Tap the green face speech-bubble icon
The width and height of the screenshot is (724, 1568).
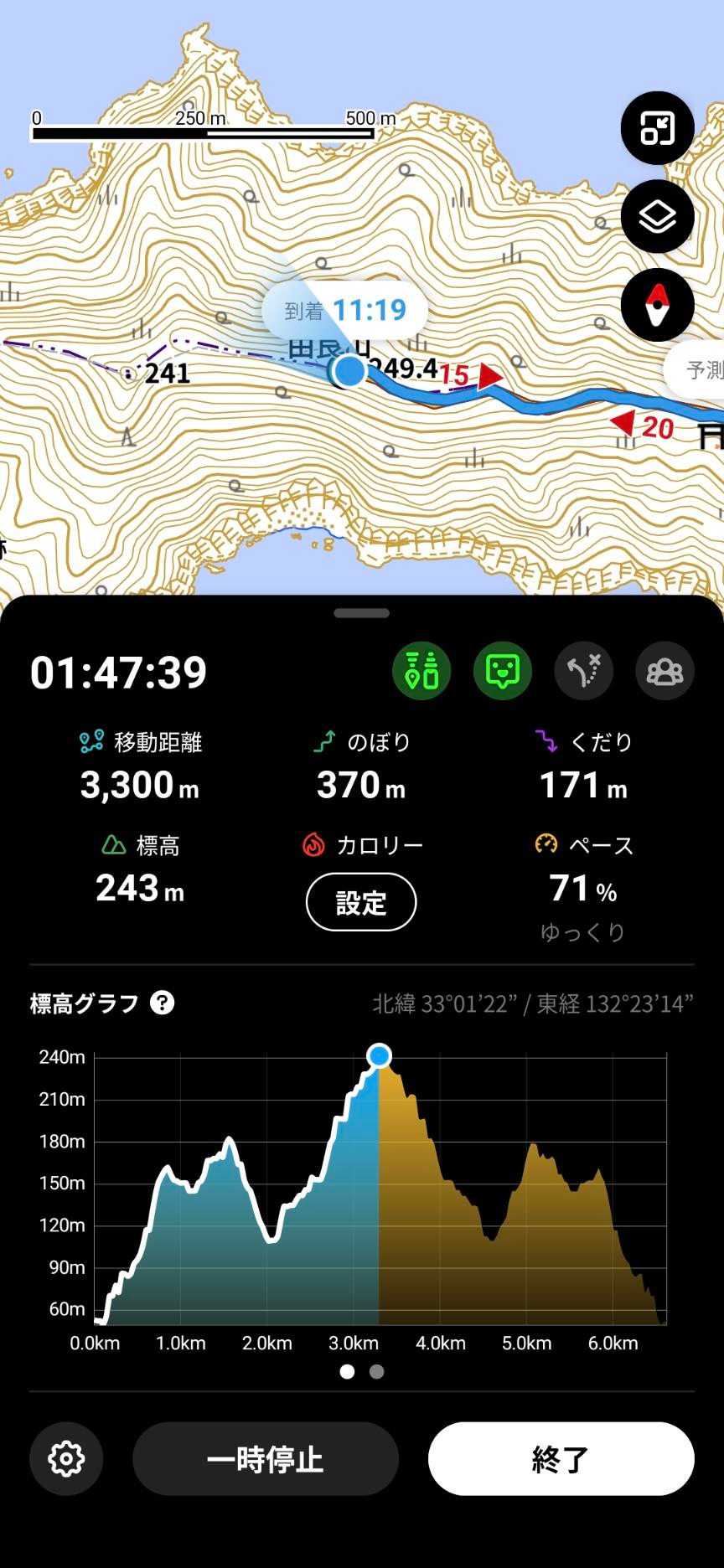click(503, 671)
